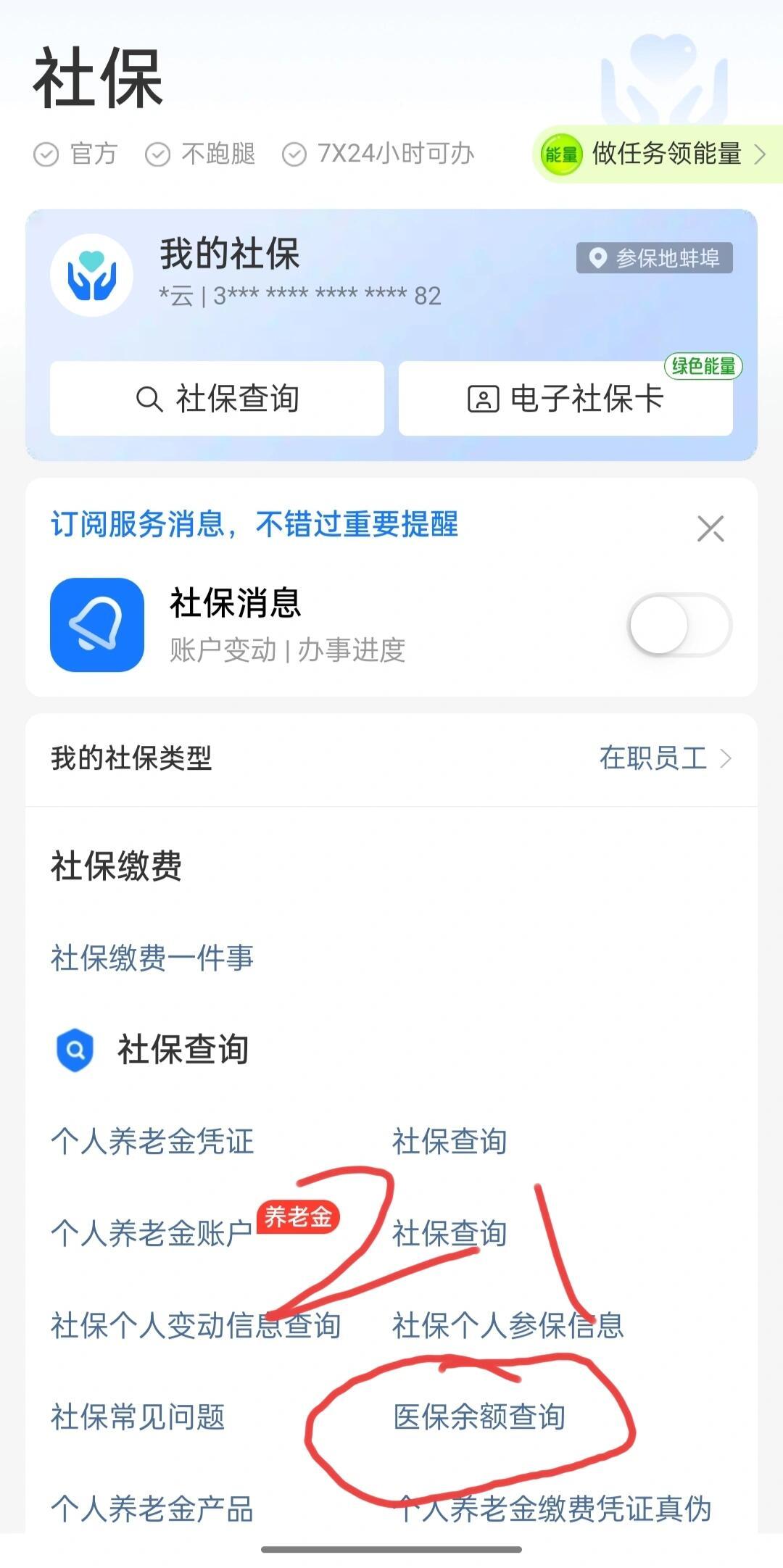Viewport: 783px width, 1568px height.
Task: Enable the 社保消息 notification switch
Action: pyautogui.click(x=679, y=625)
